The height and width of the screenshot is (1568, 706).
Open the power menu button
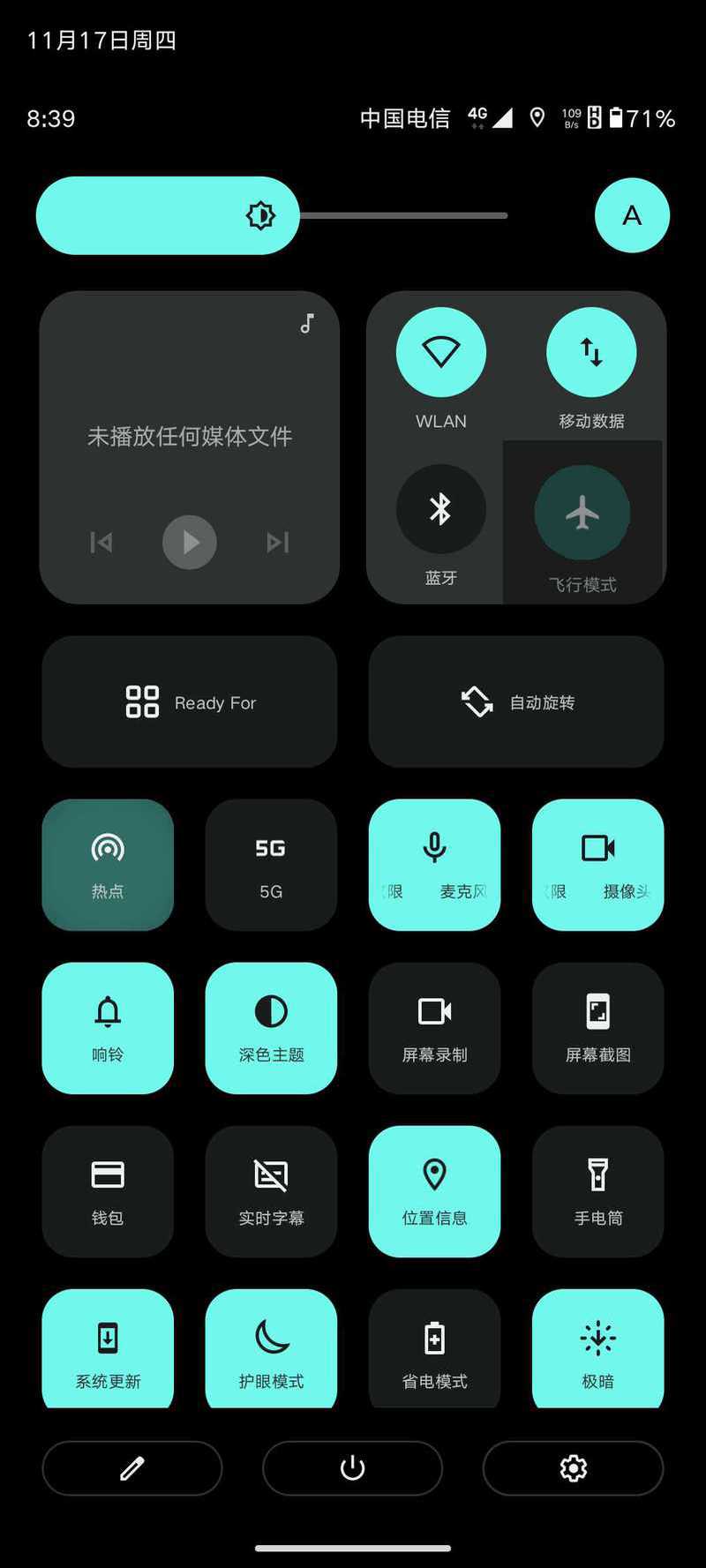point(352,1468)
